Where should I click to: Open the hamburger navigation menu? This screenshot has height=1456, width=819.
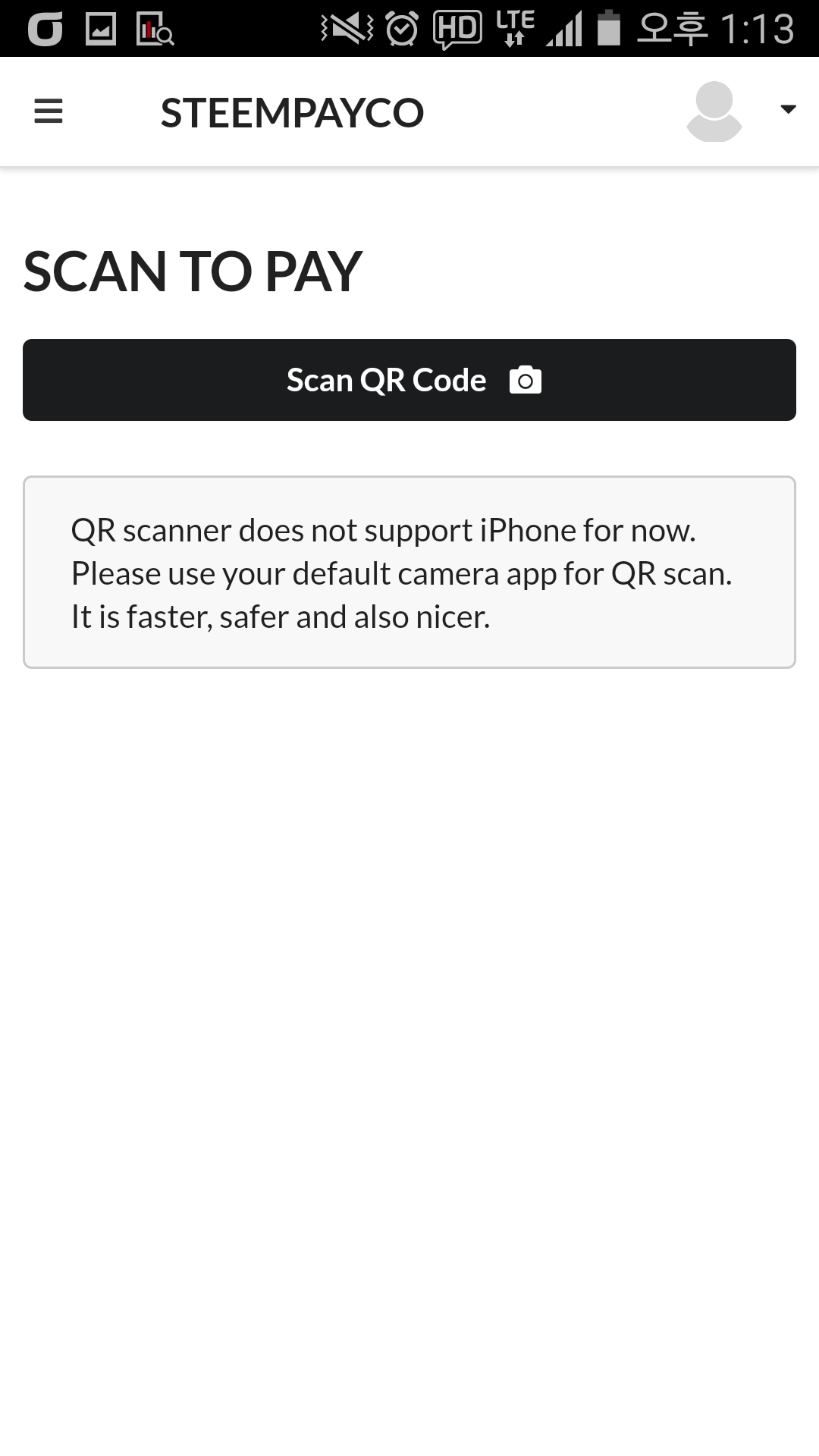point(49,111)
